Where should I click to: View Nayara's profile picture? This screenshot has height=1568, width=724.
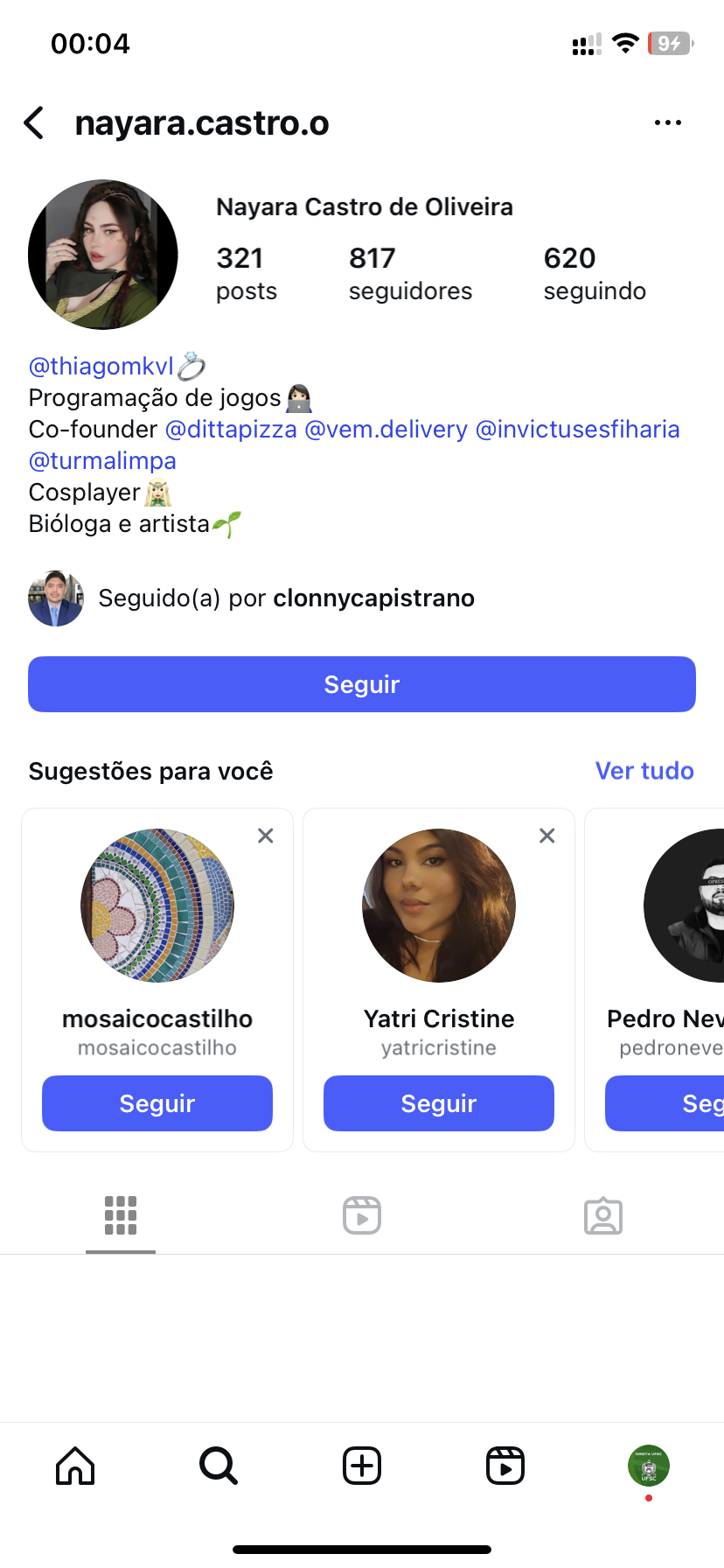103,255
